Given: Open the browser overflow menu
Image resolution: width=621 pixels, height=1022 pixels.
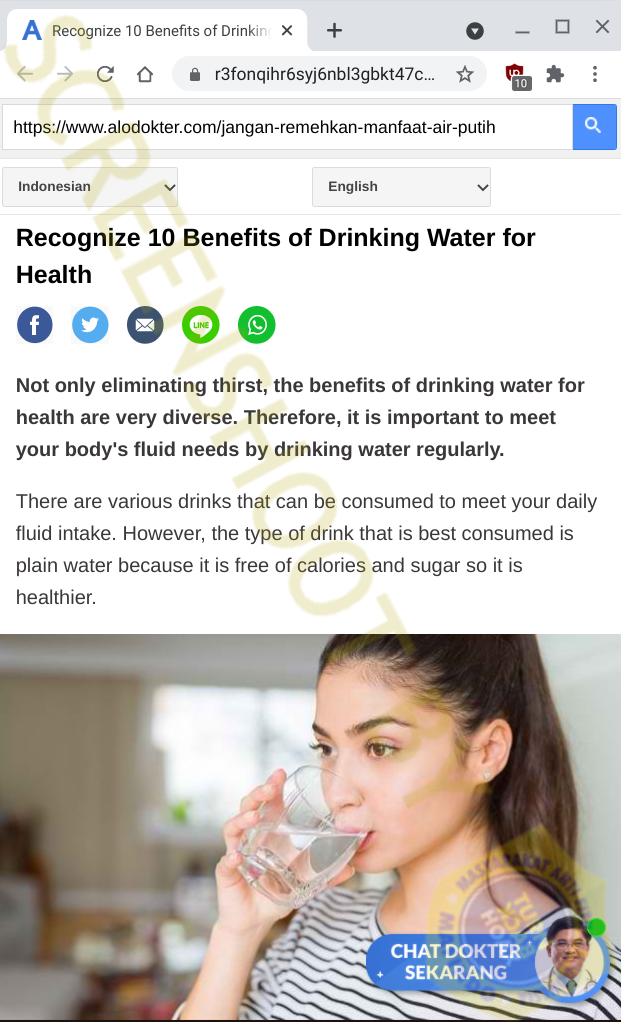Looking at the screenshot, I should pos(595,74).
